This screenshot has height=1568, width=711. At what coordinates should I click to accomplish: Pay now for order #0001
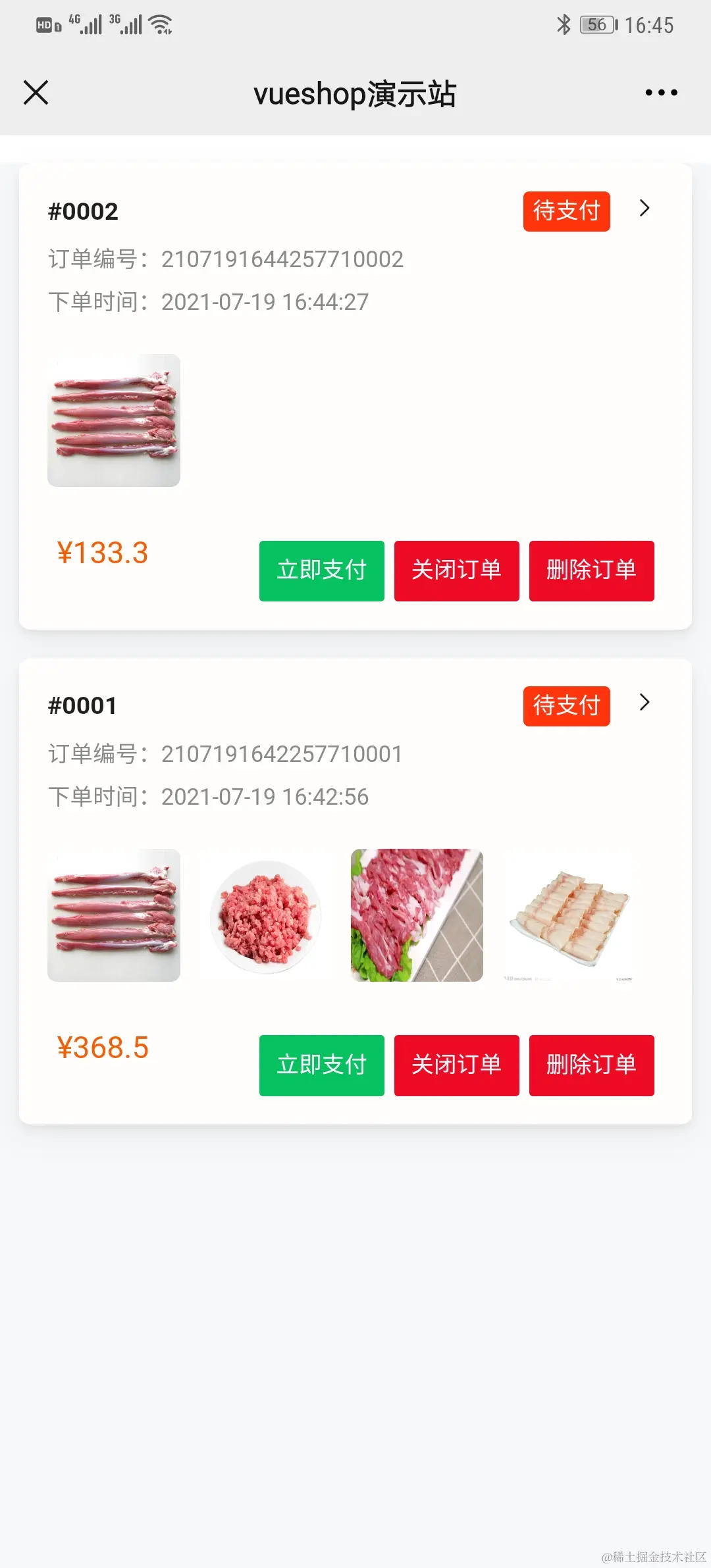(x=321, y=1065)
